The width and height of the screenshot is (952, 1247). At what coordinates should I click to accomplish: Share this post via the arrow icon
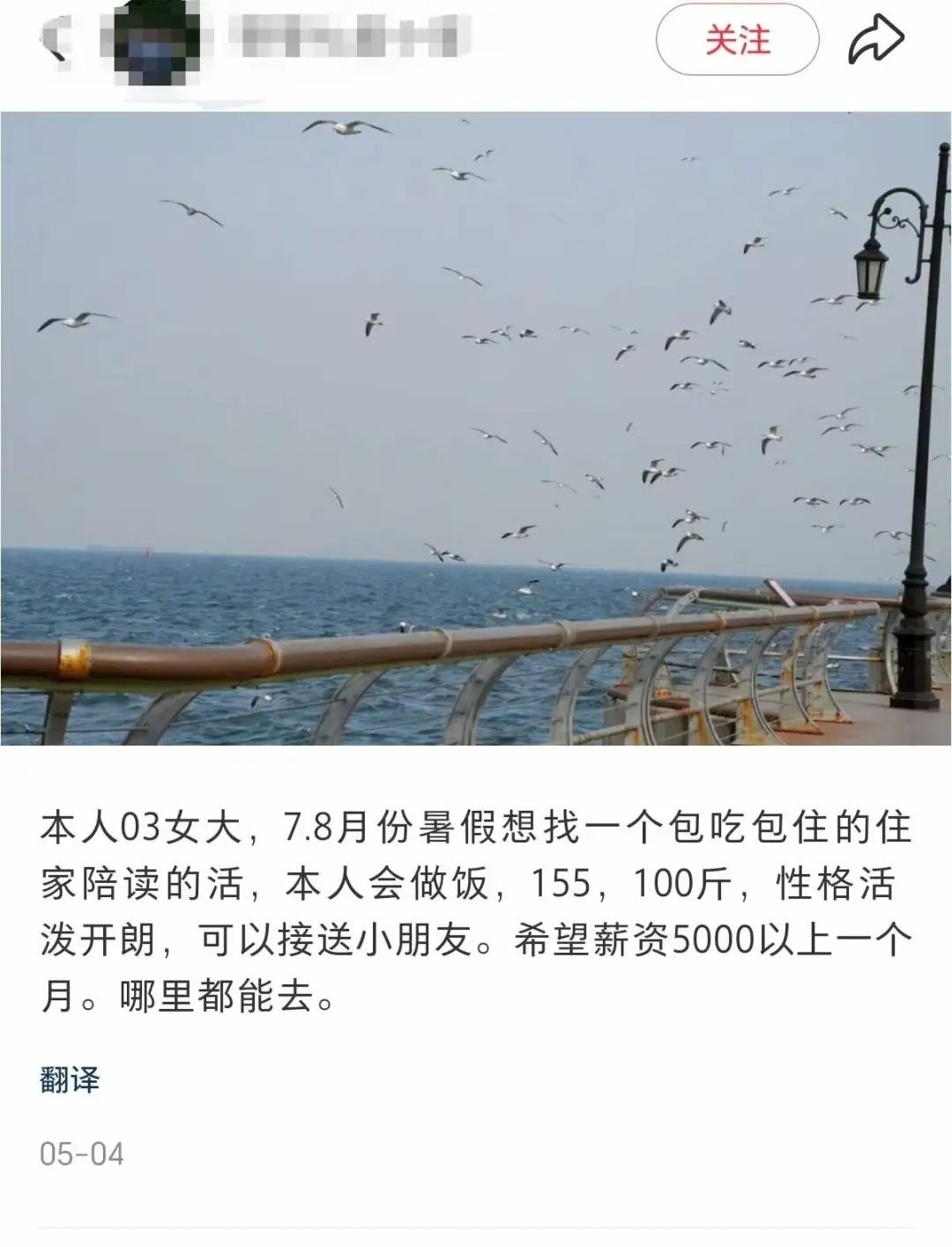pos(875,41)
